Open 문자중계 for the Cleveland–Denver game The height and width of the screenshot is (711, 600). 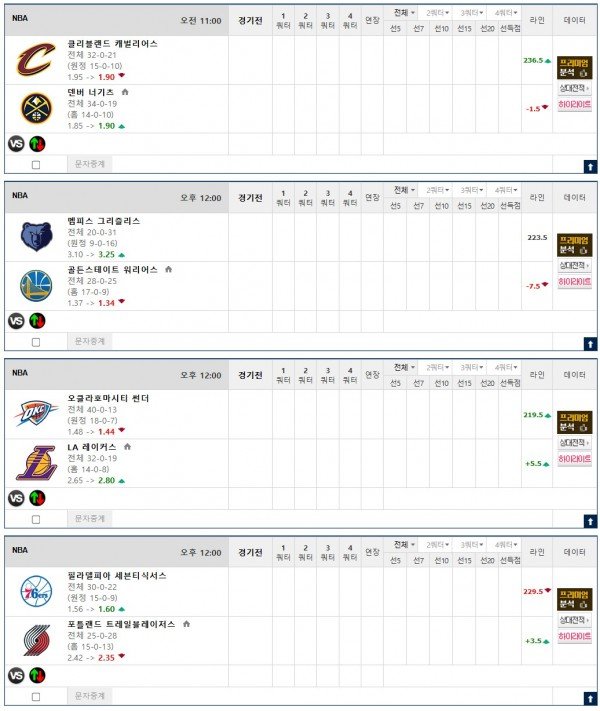91,163
